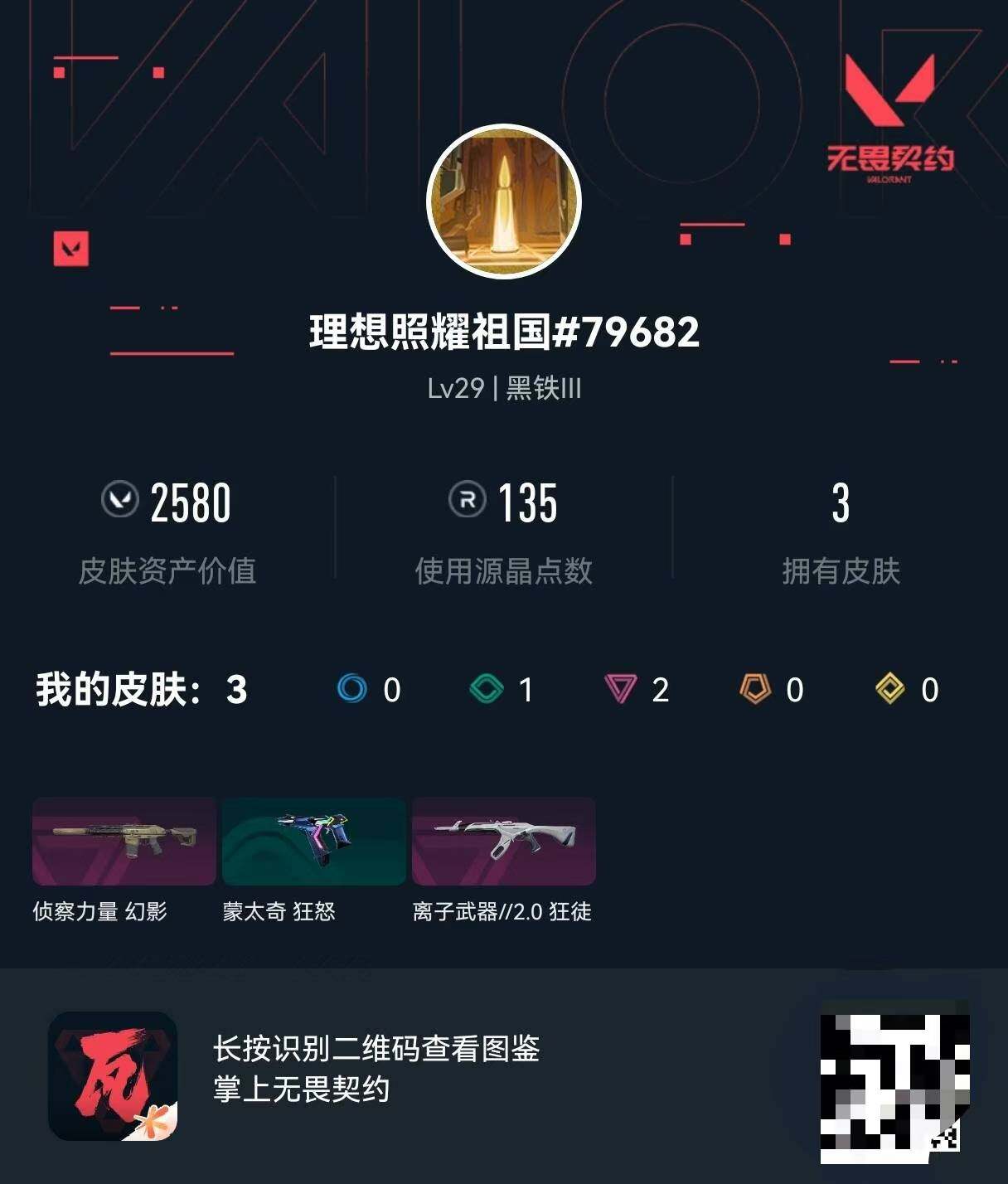Click the small red Valorant mark on the left
Viewport: 1008px width, 1184px height.
[71, 249]
